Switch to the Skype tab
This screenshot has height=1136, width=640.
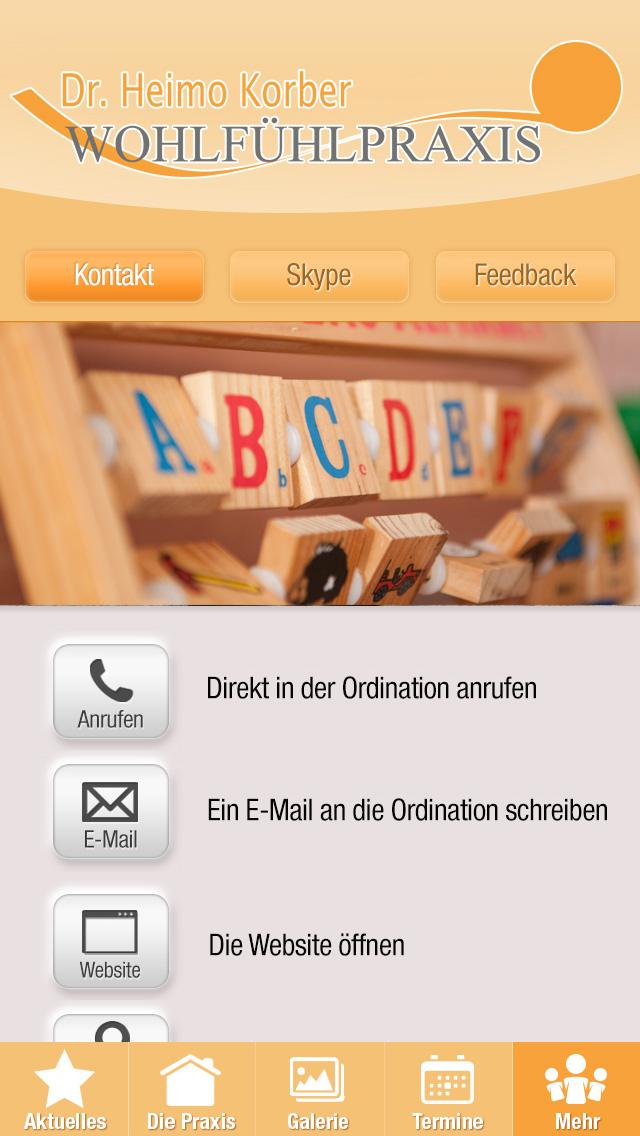pyautogui.click(x=319, y=276)
